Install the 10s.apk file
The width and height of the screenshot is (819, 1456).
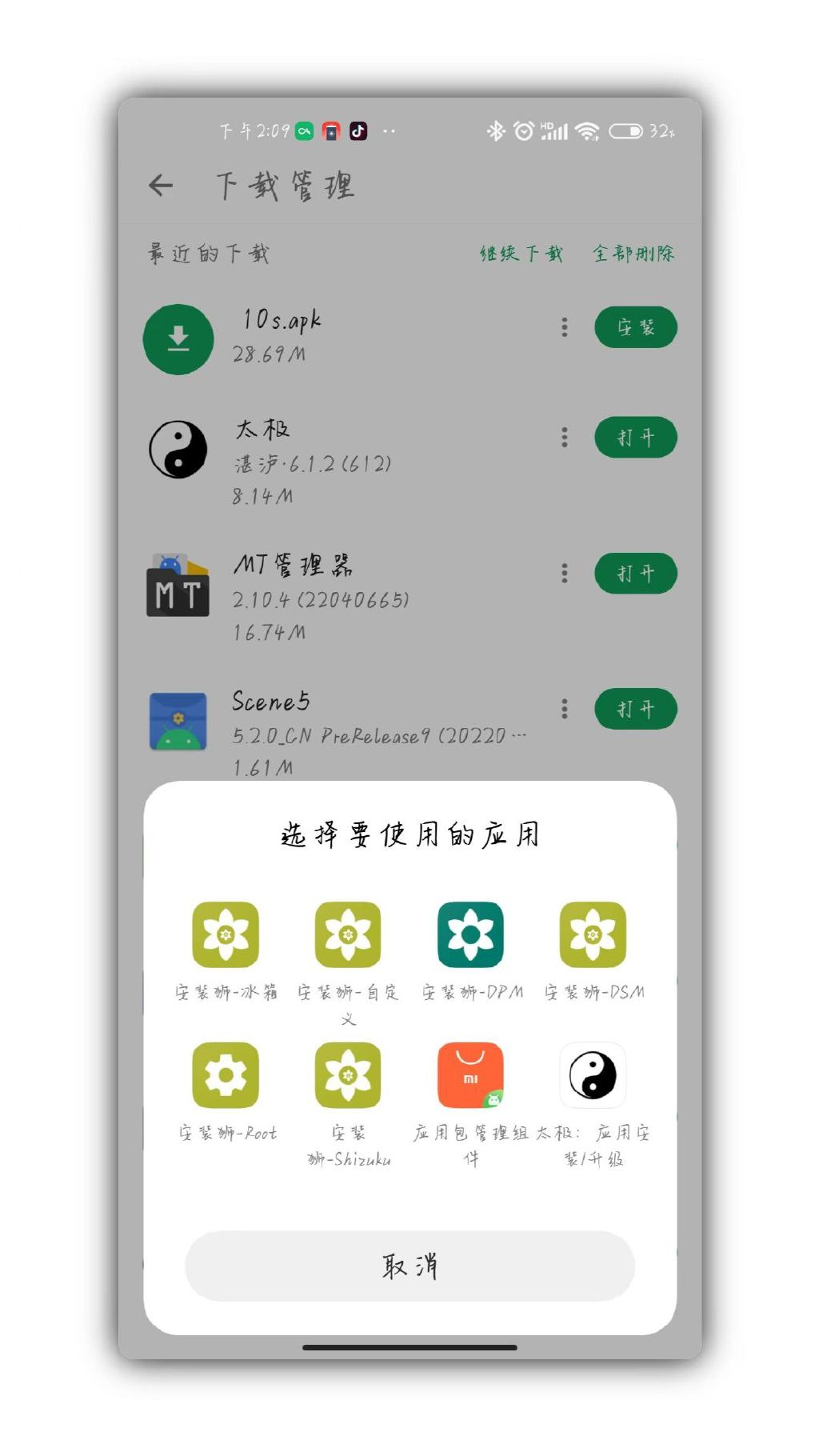pos(636,327)
